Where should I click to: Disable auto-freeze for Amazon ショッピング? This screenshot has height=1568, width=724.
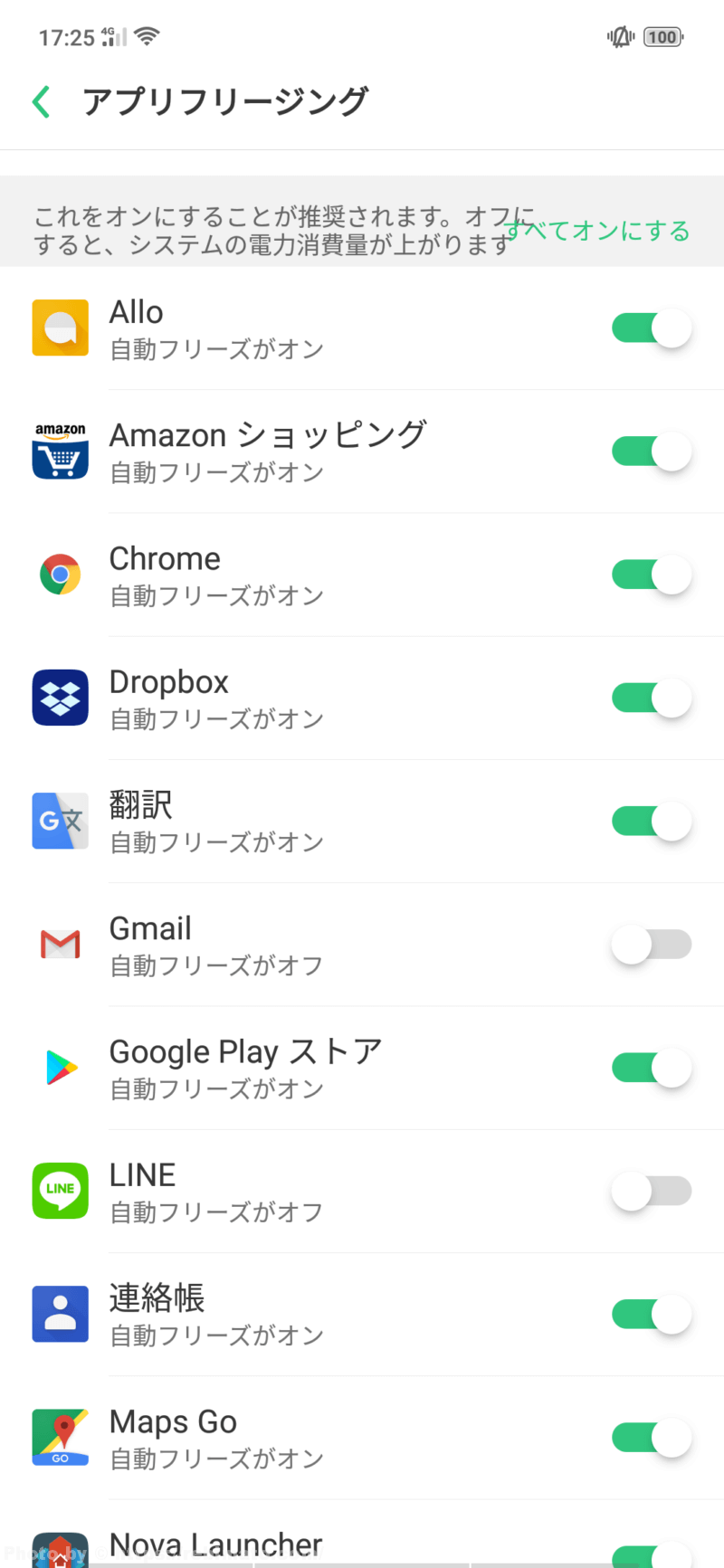coord(652,451)
